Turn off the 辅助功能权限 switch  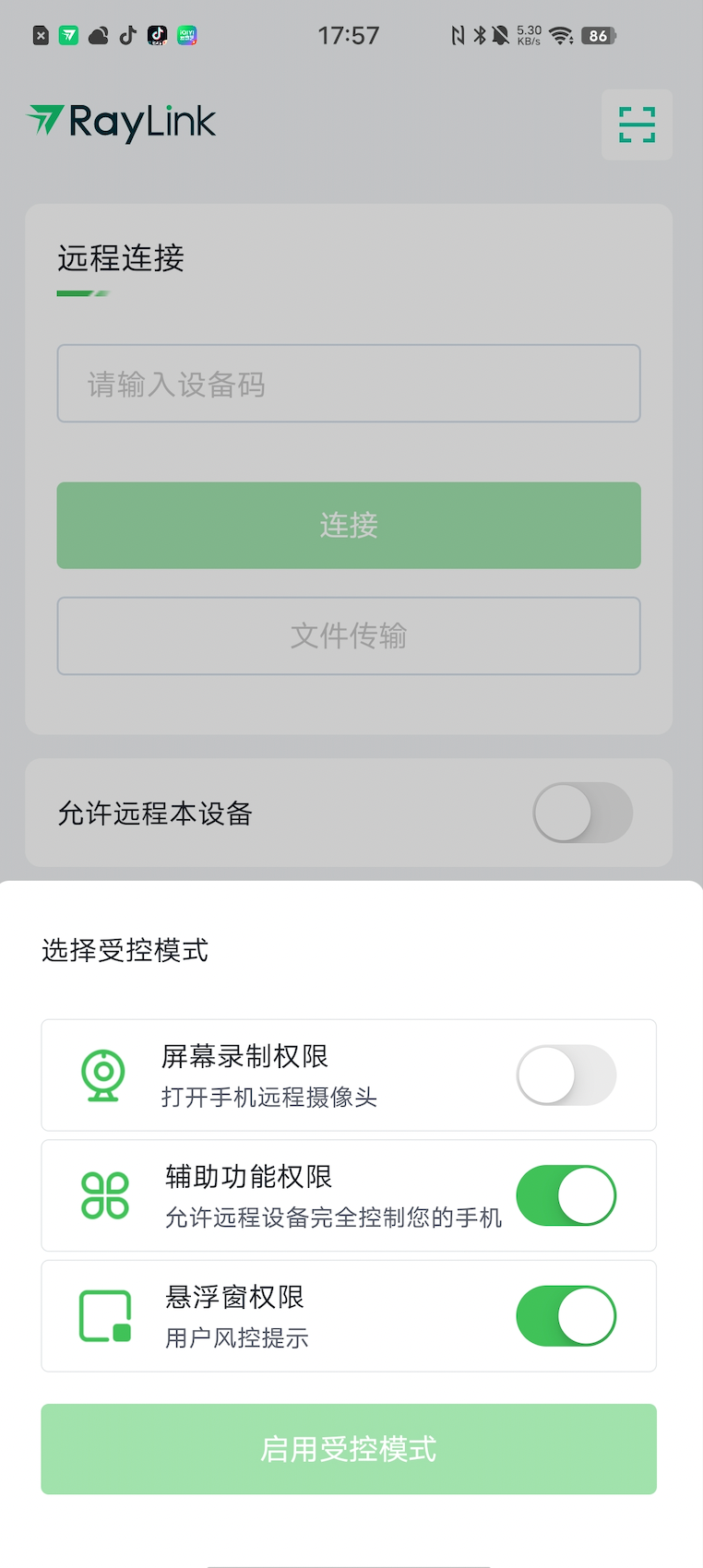[x=566, y=1195]
